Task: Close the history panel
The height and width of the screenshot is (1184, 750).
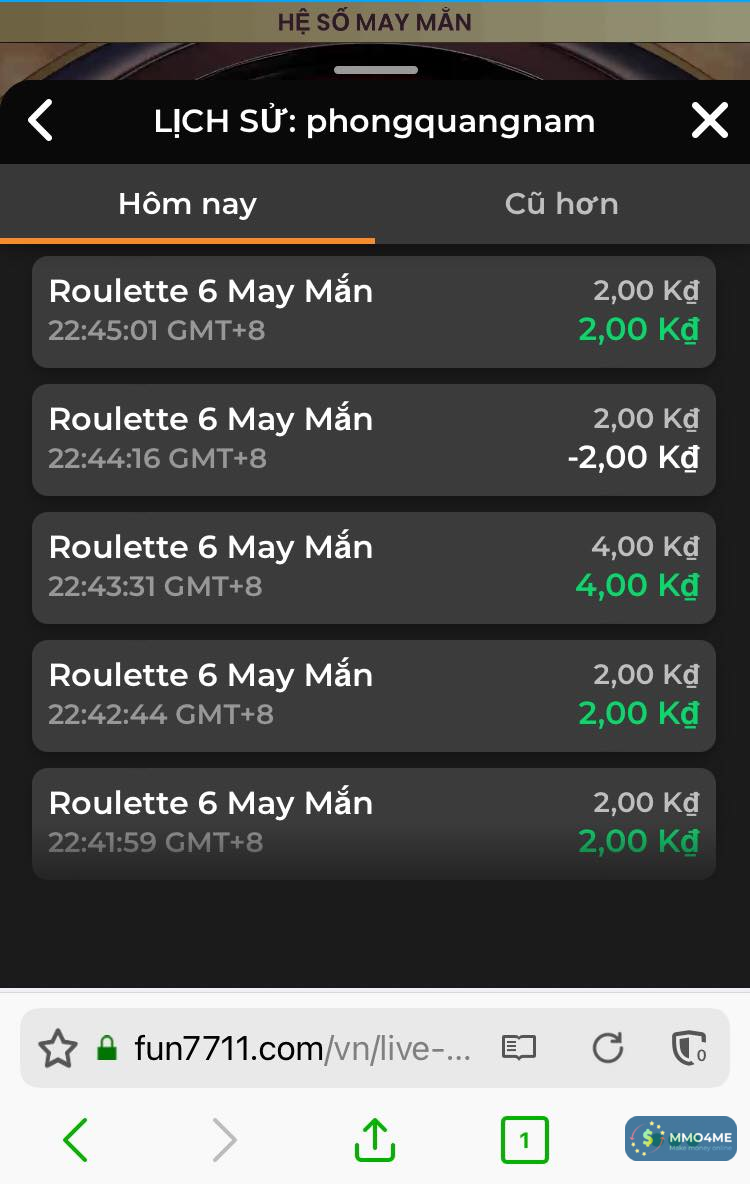Action: [709, 121]
